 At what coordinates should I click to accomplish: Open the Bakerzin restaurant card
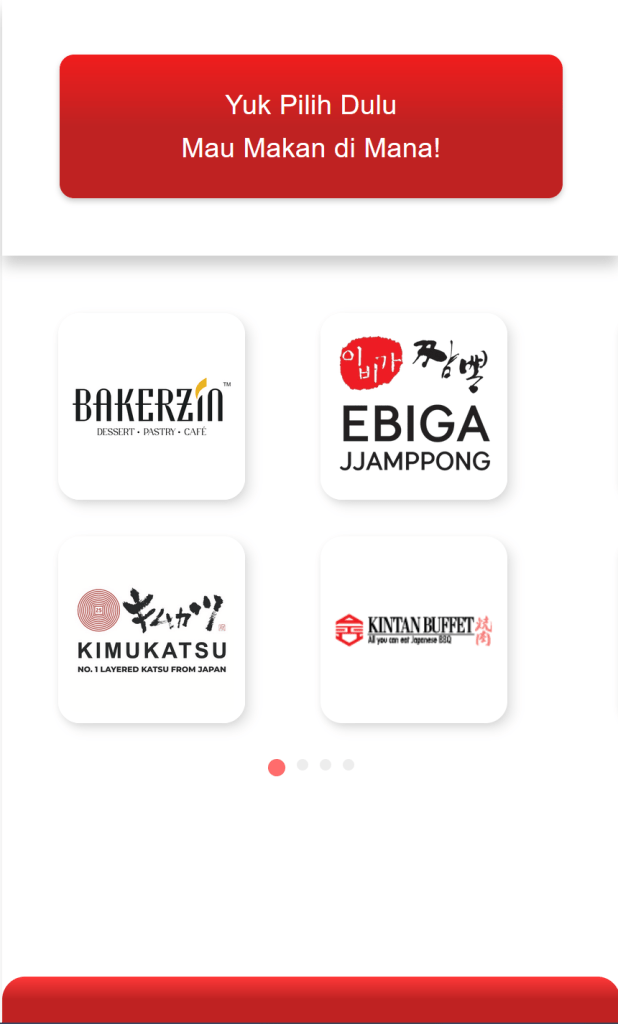151,406
